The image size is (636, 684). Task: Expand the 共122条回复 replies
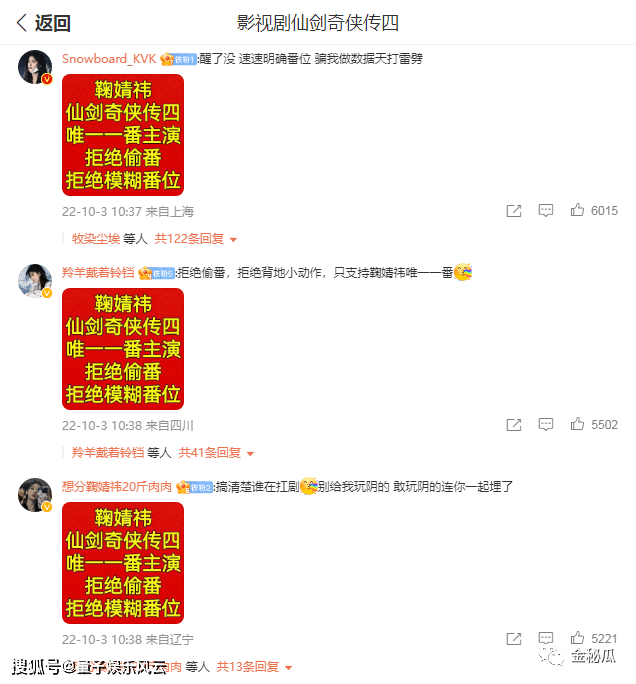pos(196,239)
